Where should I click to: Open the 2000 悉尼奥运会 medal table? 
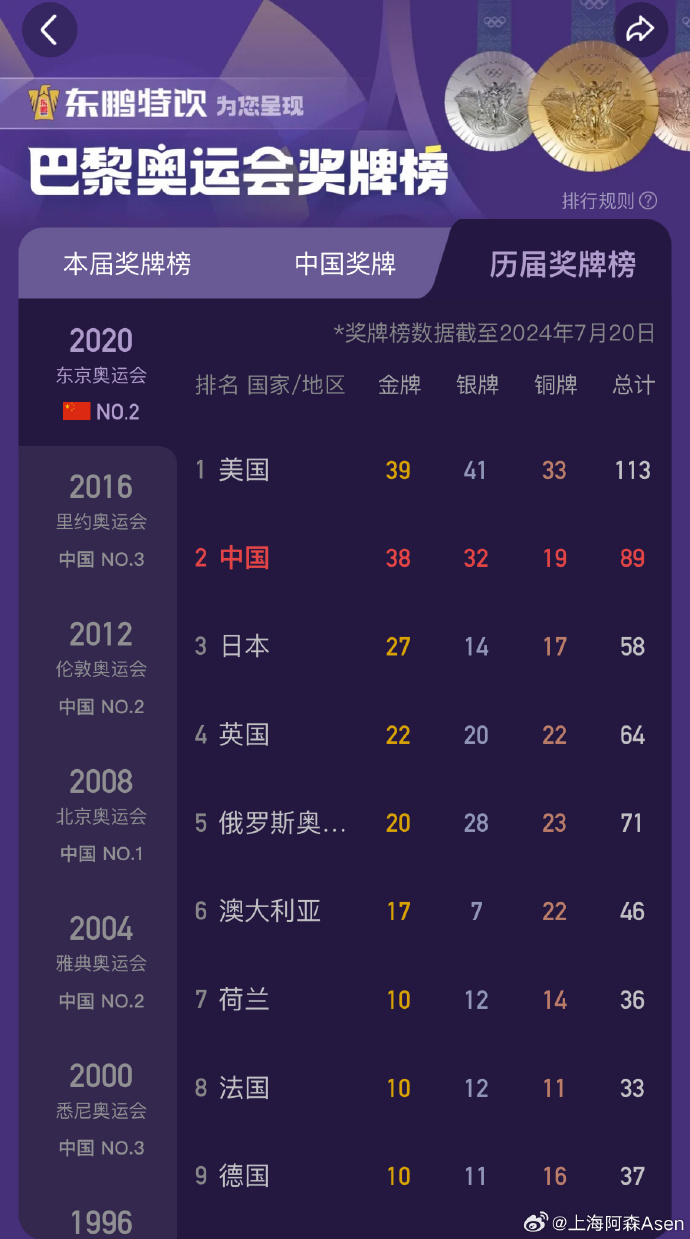(100, 1108)
